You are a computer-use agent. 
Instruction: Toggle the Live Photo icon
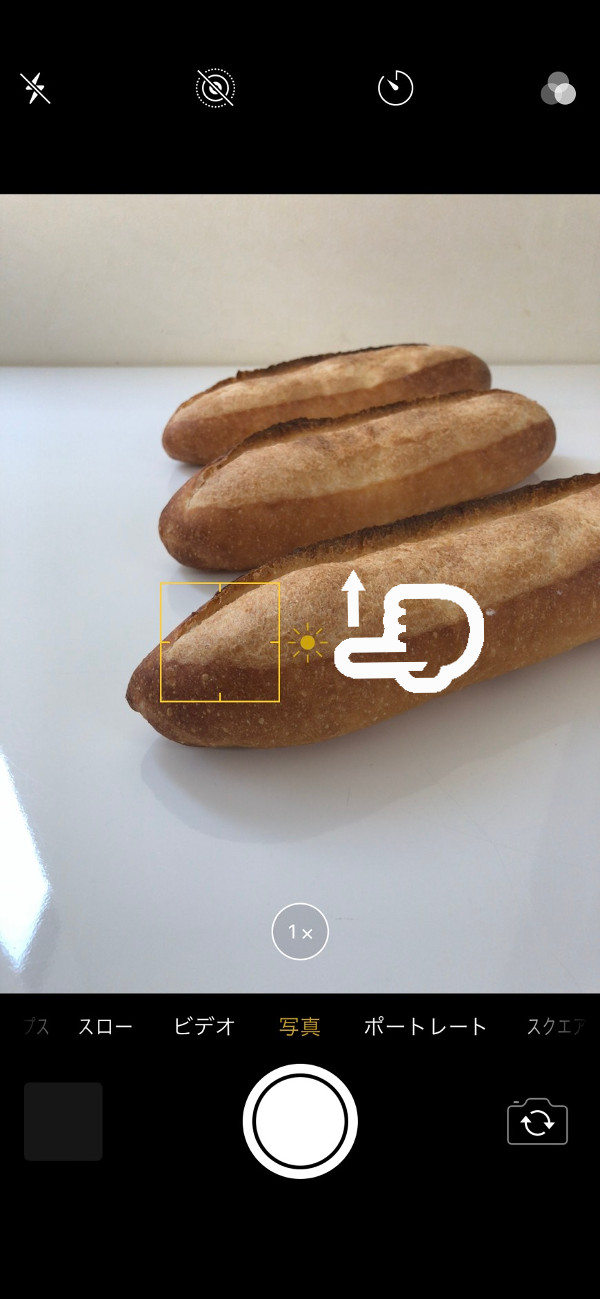pos(215,89)
